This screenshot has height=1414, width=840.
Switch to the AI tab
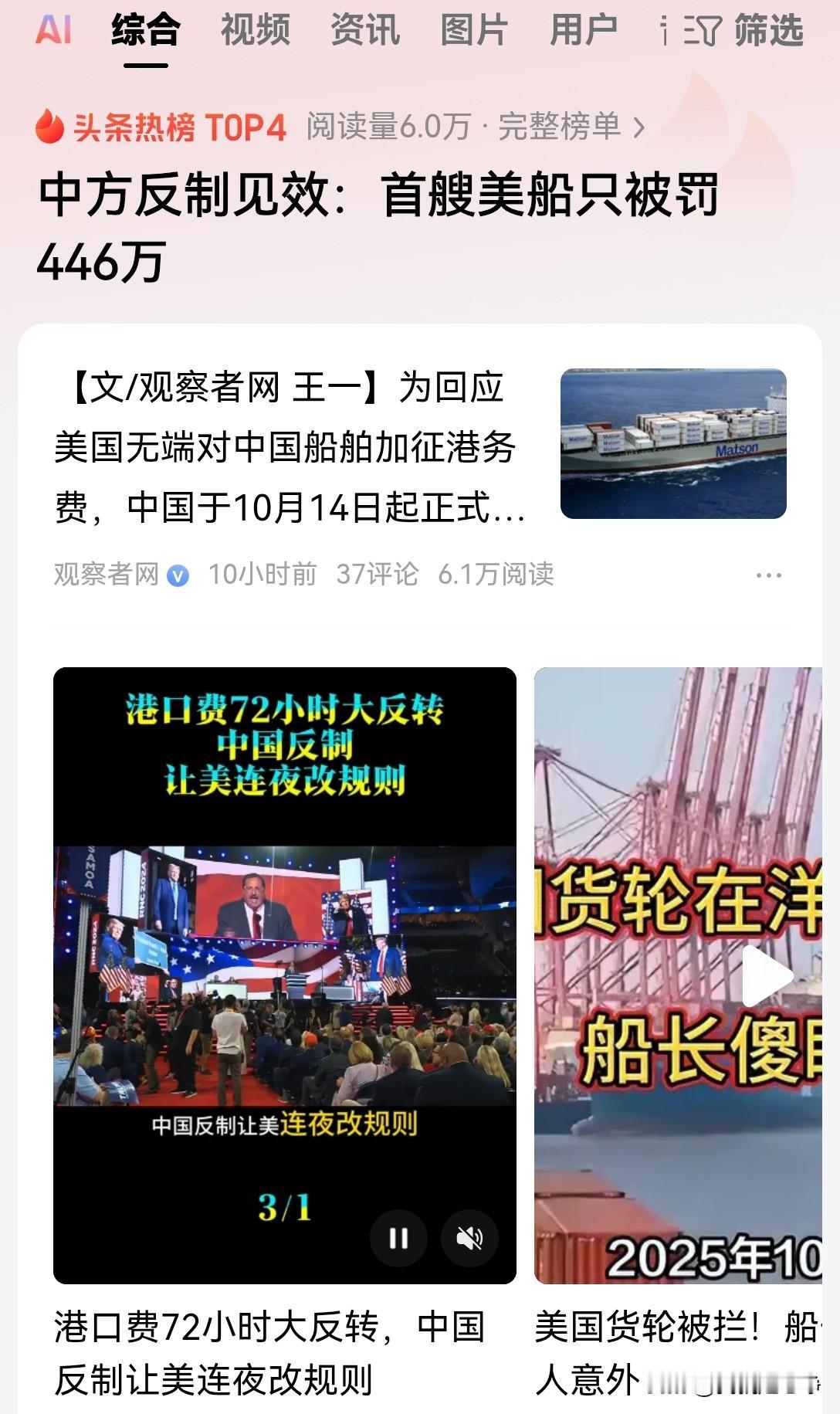tap(54, 31)
